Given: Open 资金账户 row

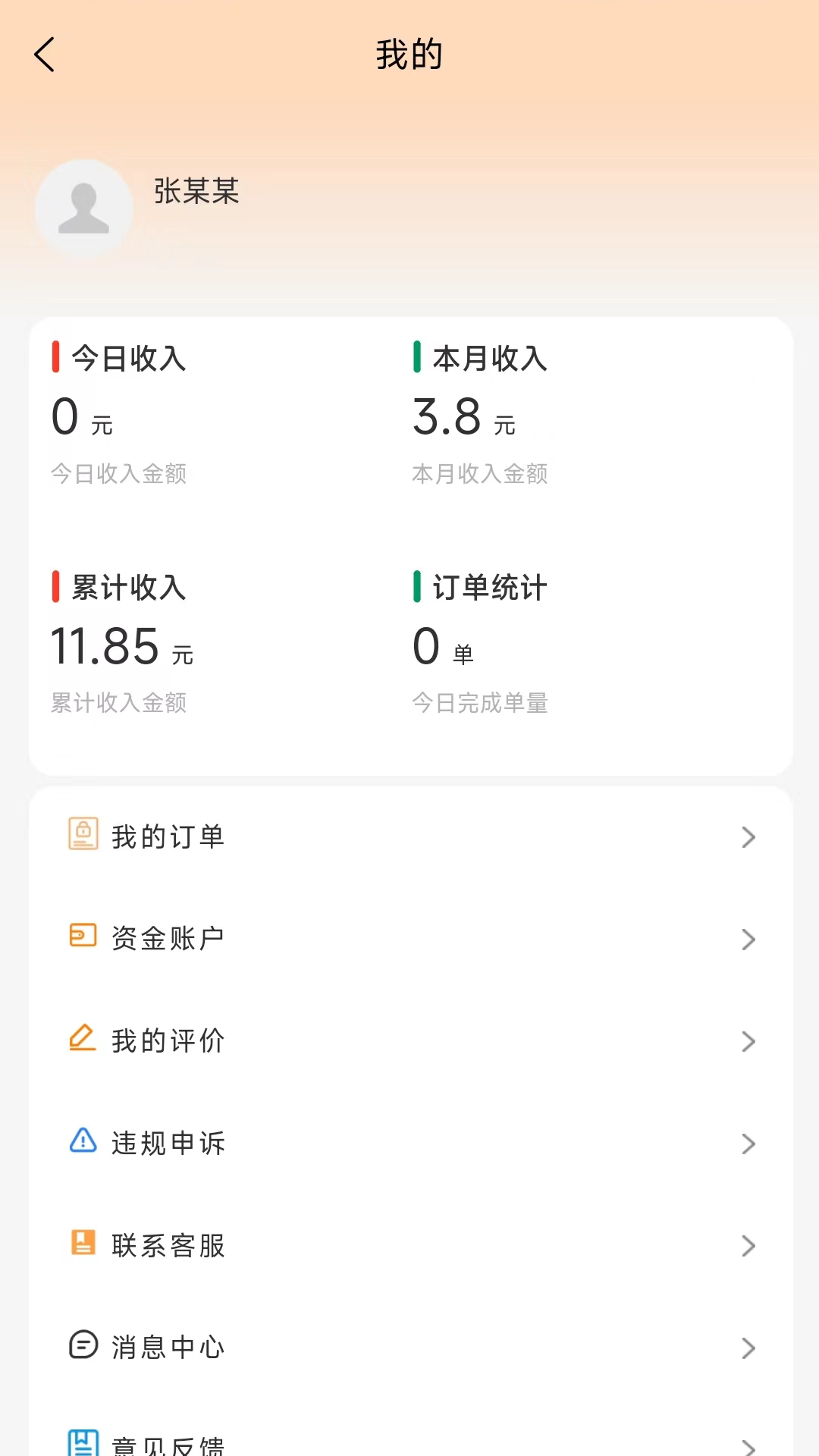Looking at the screenshot, I should 409,939.
